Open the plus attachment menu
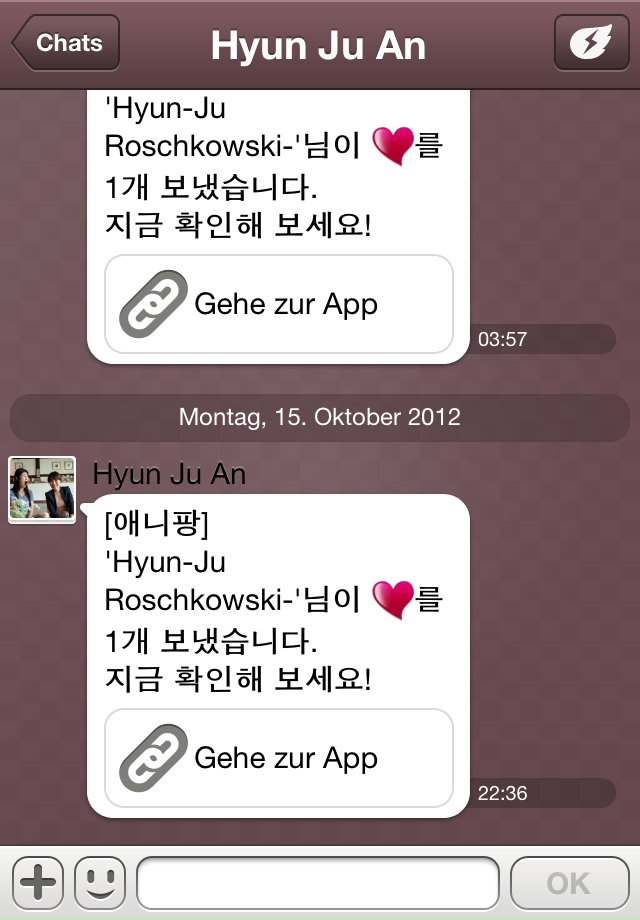640x920 pixels. click(x=40, y=882)
